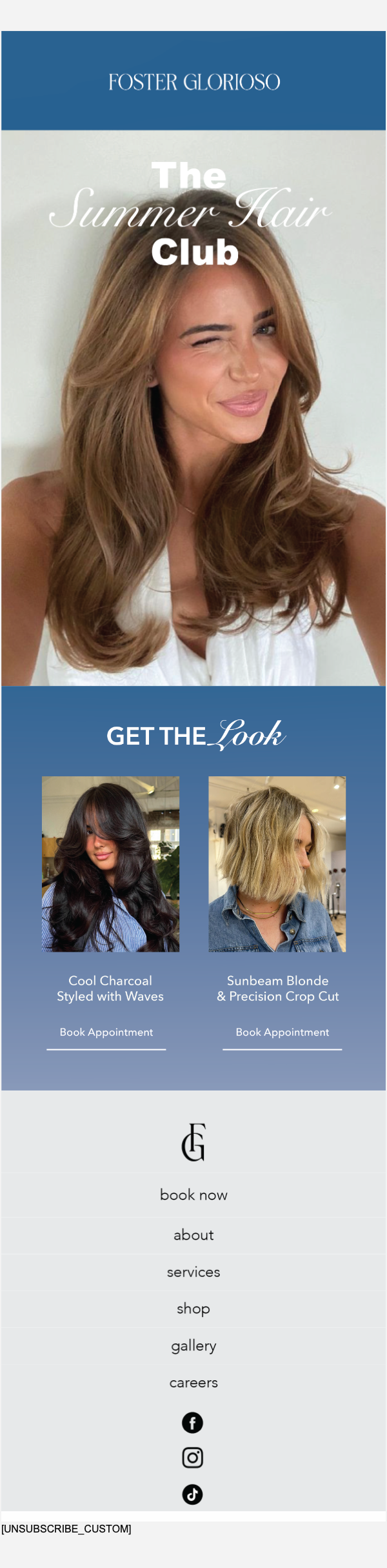Open the Facebook page icon

192,1422
